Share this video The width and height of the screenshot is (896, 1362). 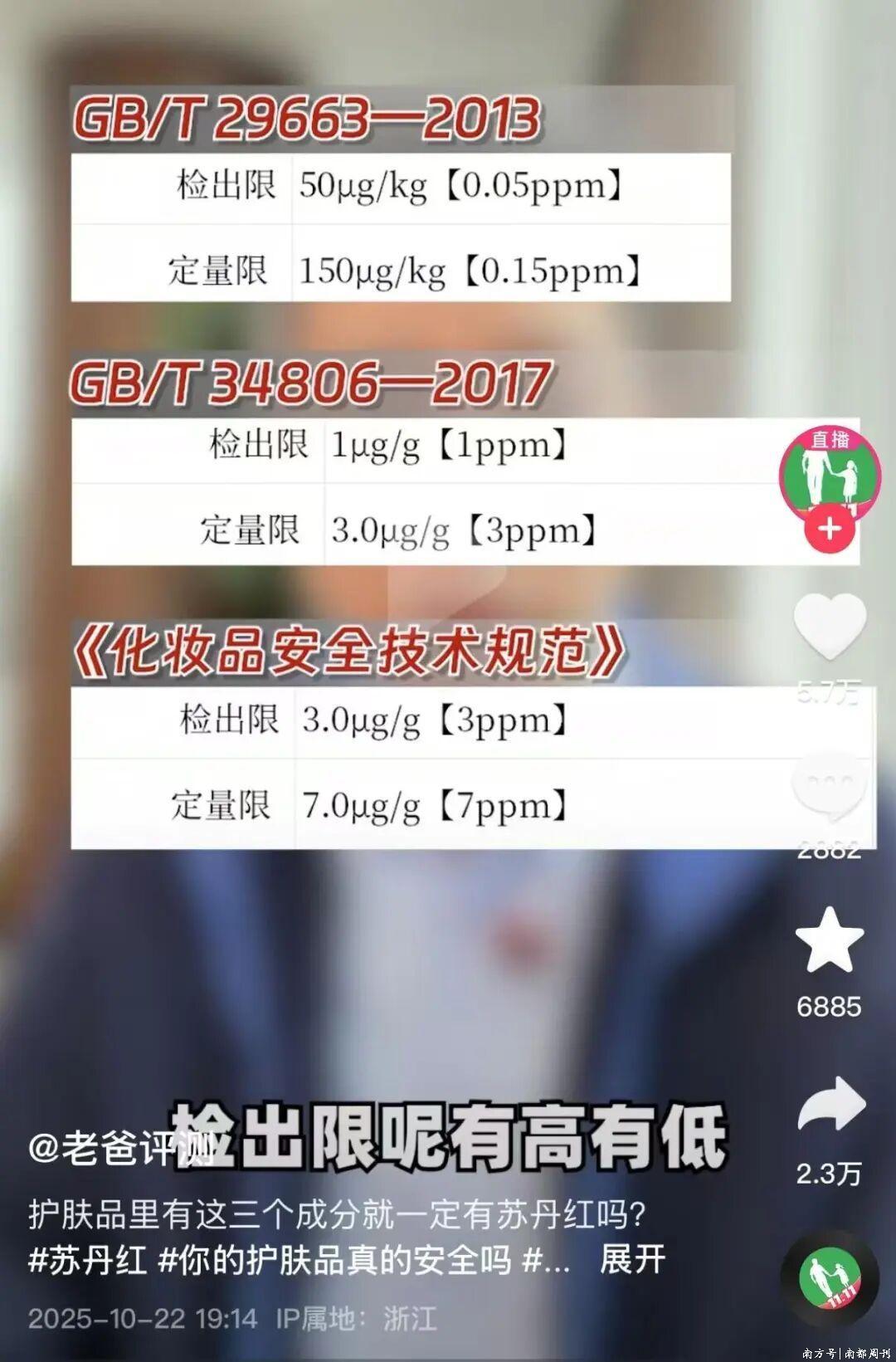(x=830, y=1105)
